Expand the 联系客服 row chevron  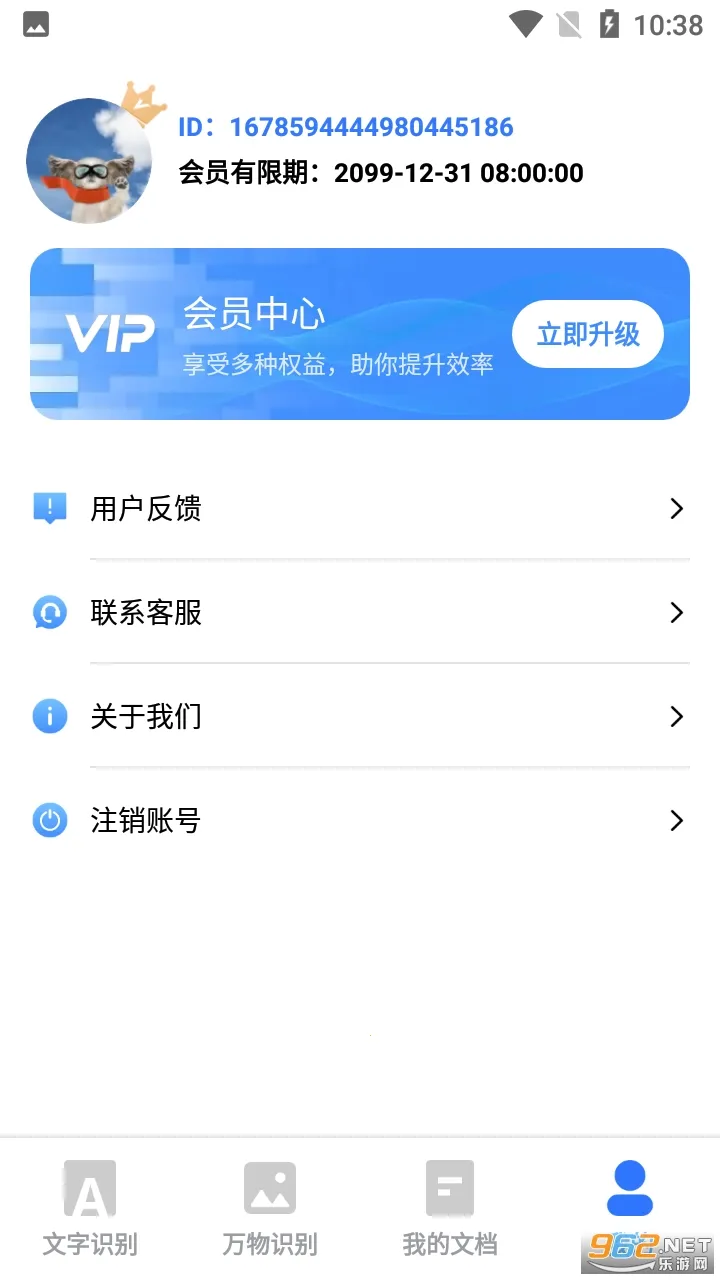tap(675, 613)
